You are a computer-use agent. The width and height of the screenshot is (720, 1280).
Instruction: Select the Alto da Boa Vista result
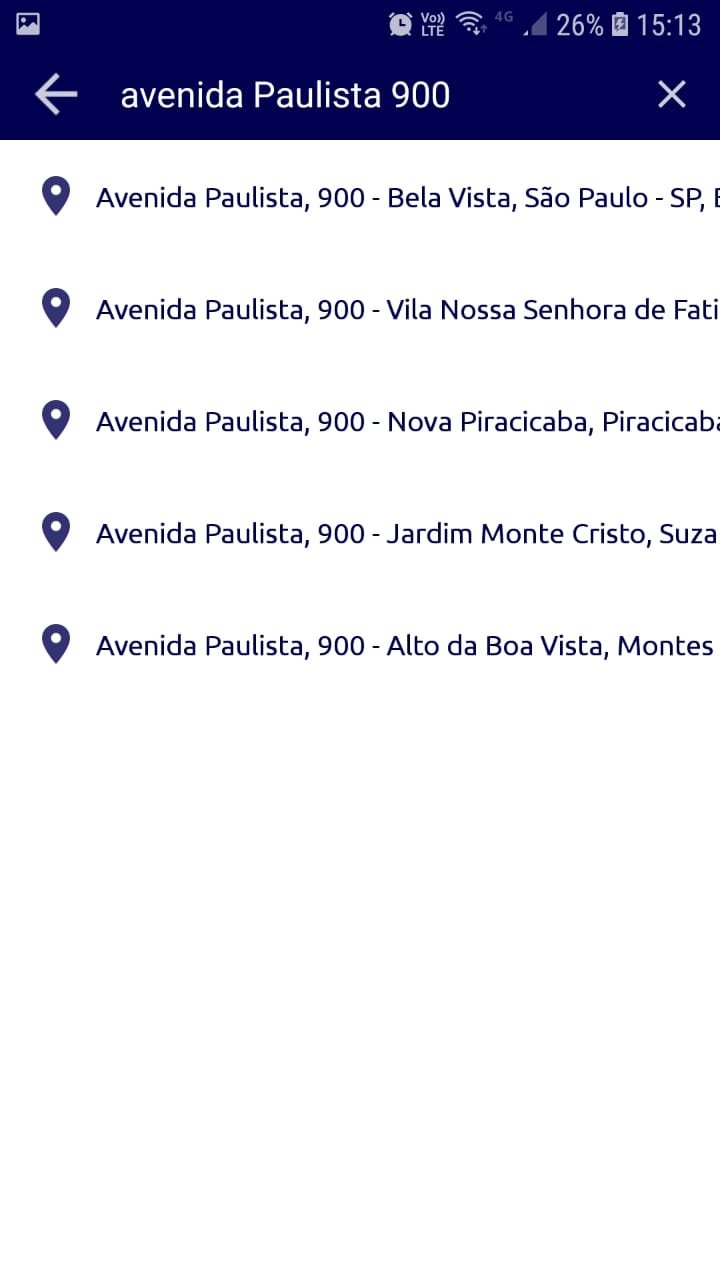pos(360,645)
